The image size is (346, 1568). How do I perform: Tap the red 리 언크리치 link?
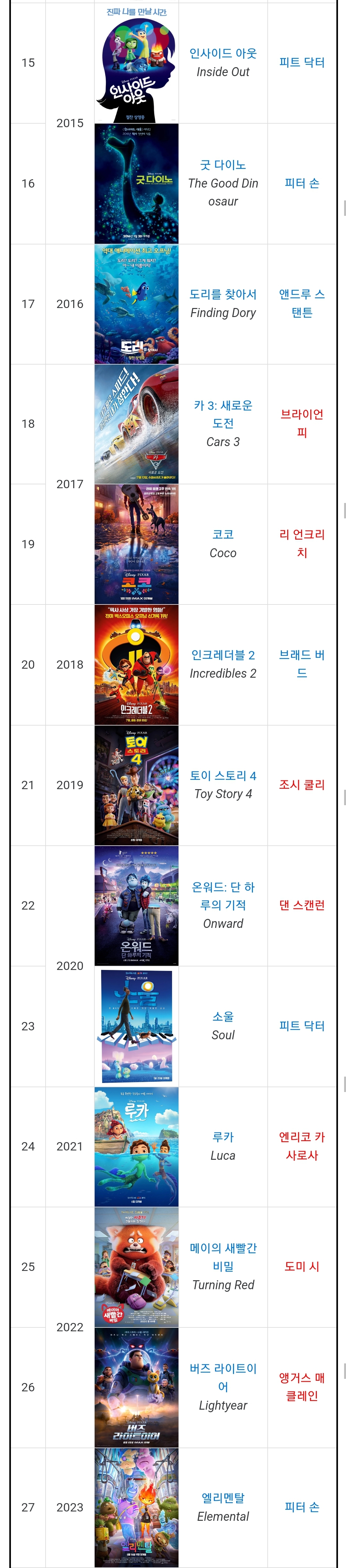coord(302,543)
